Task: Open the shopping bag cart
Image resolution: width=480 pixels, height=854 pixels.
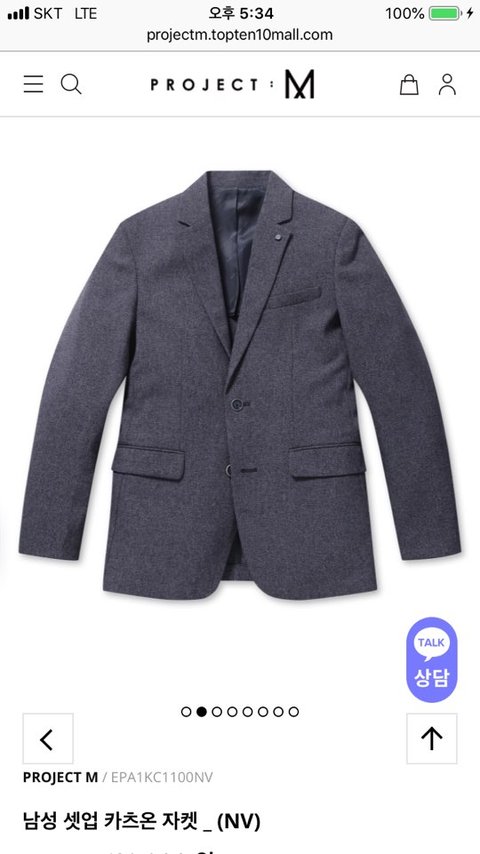Action: (x=409, y=84)
